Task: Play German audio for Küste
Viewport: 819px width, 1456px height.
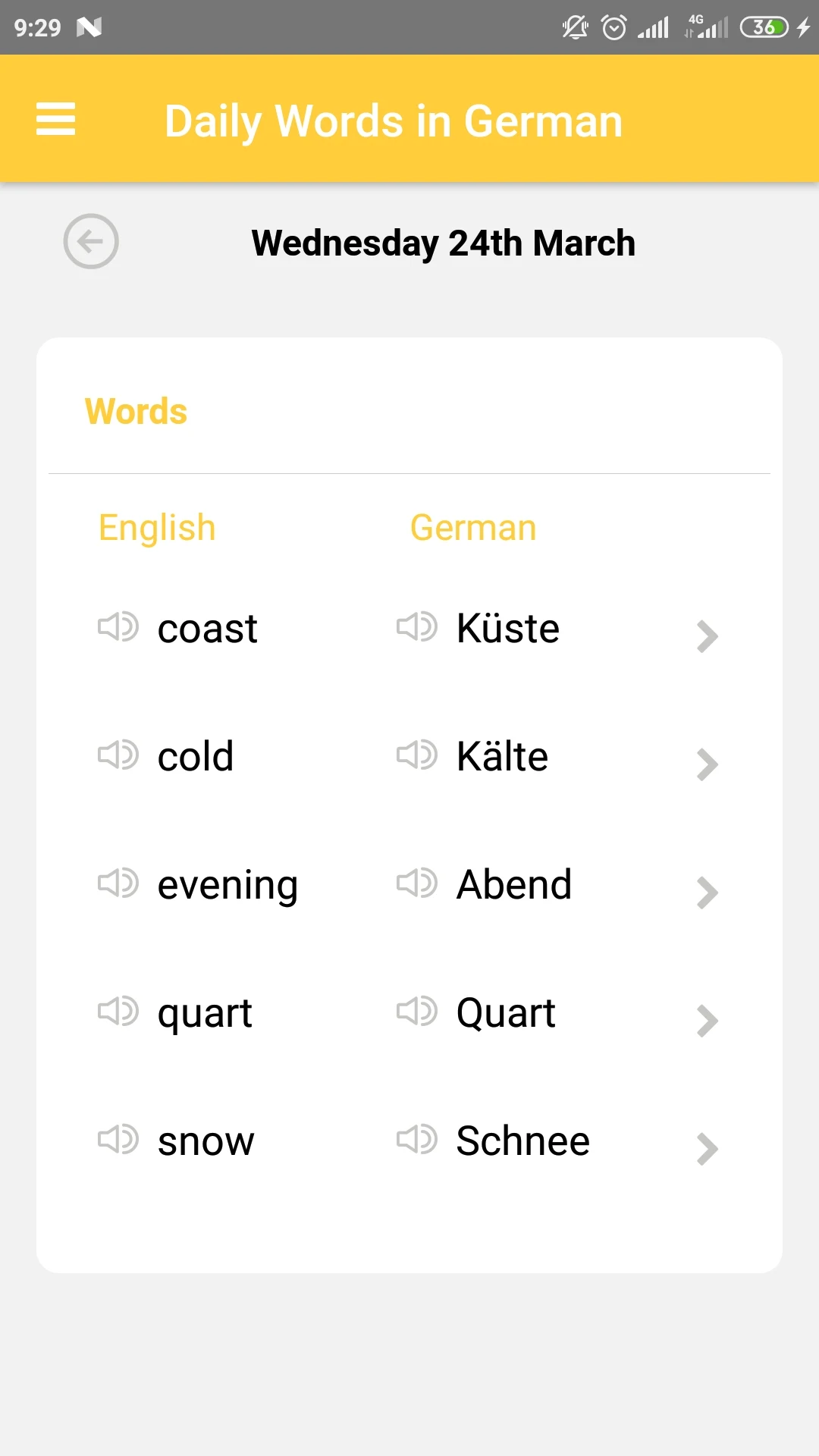Action: coord(417,627)
